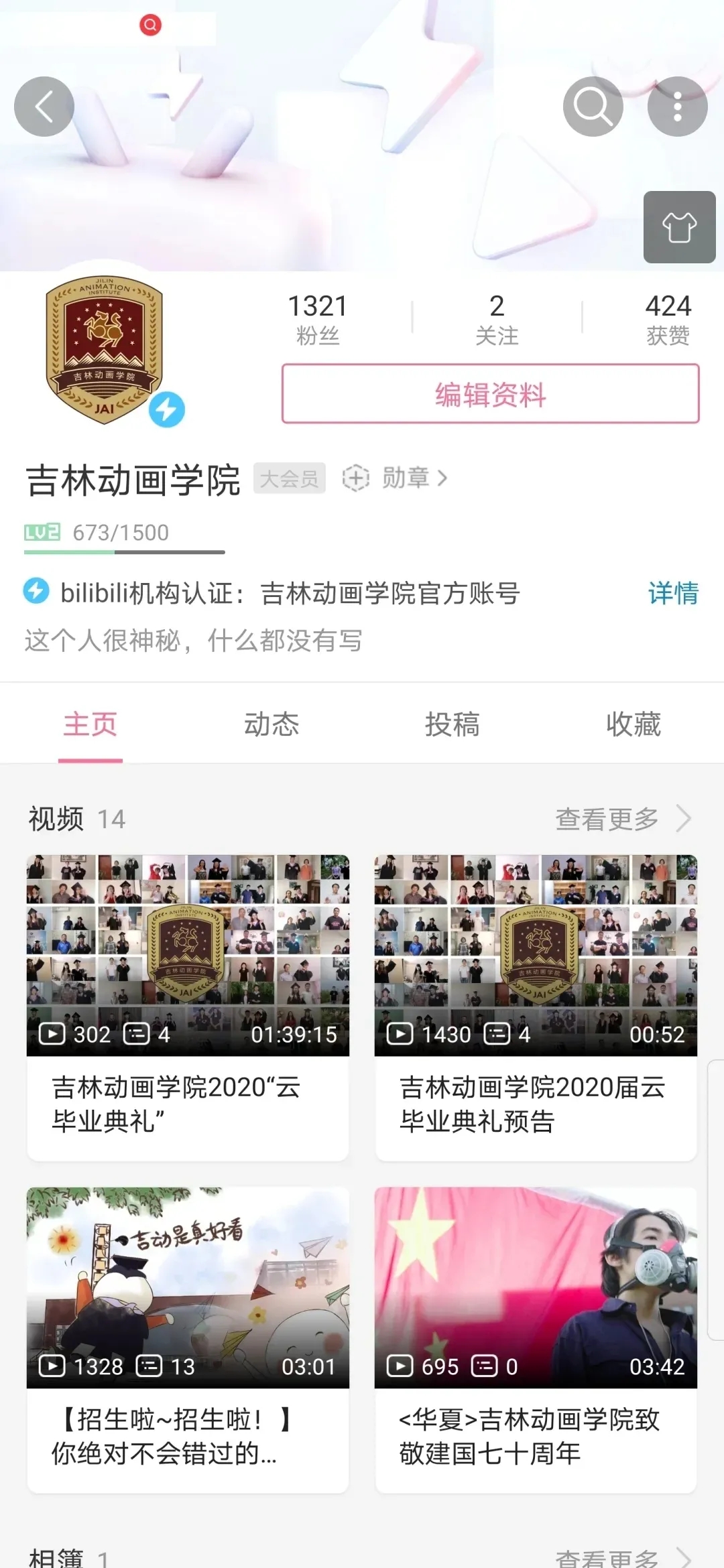Tap the shirt icon to change skin
724x1568 pixels.
coord(679,227)
